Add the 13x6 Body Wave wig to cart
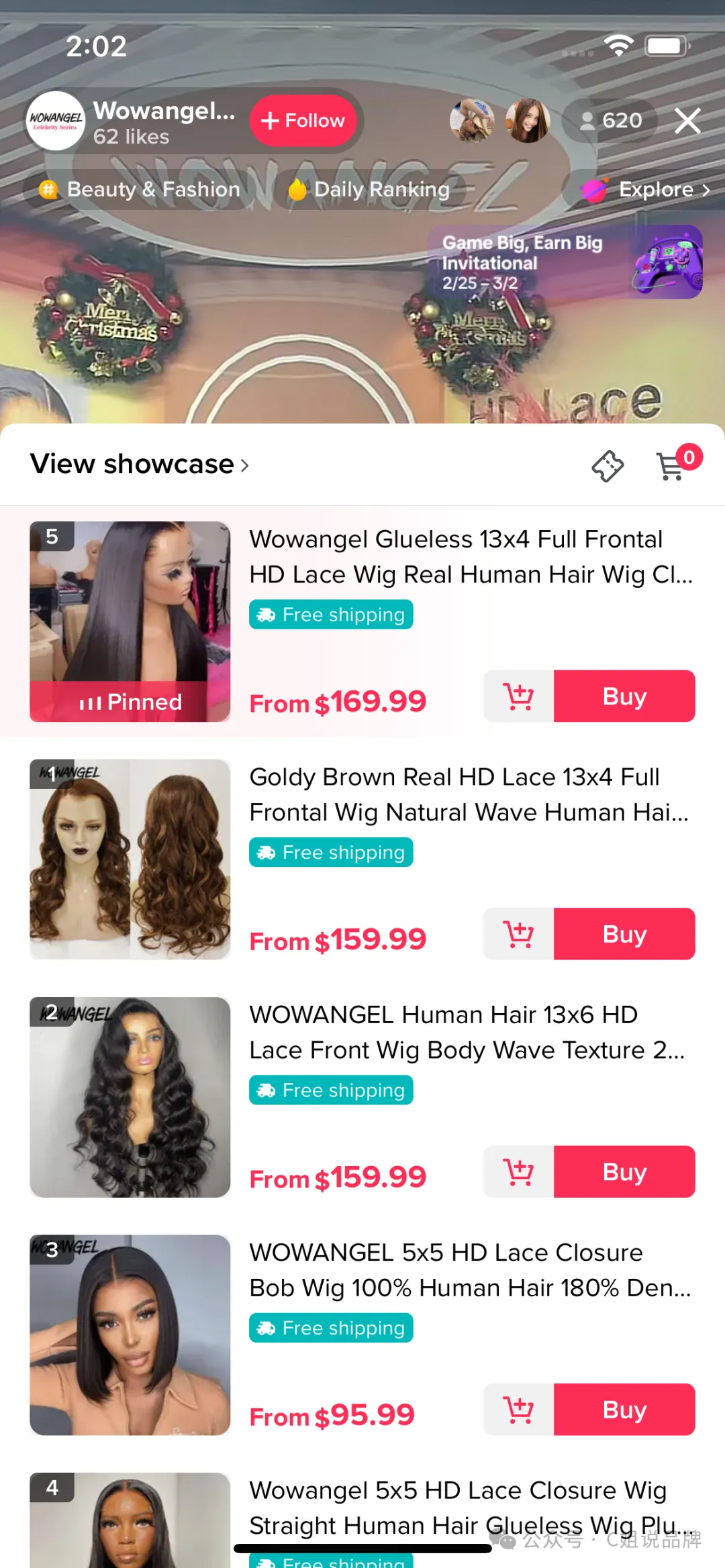Image resolution: width=725 pixels, height=1568 pixels. [x=519, y=1172]
